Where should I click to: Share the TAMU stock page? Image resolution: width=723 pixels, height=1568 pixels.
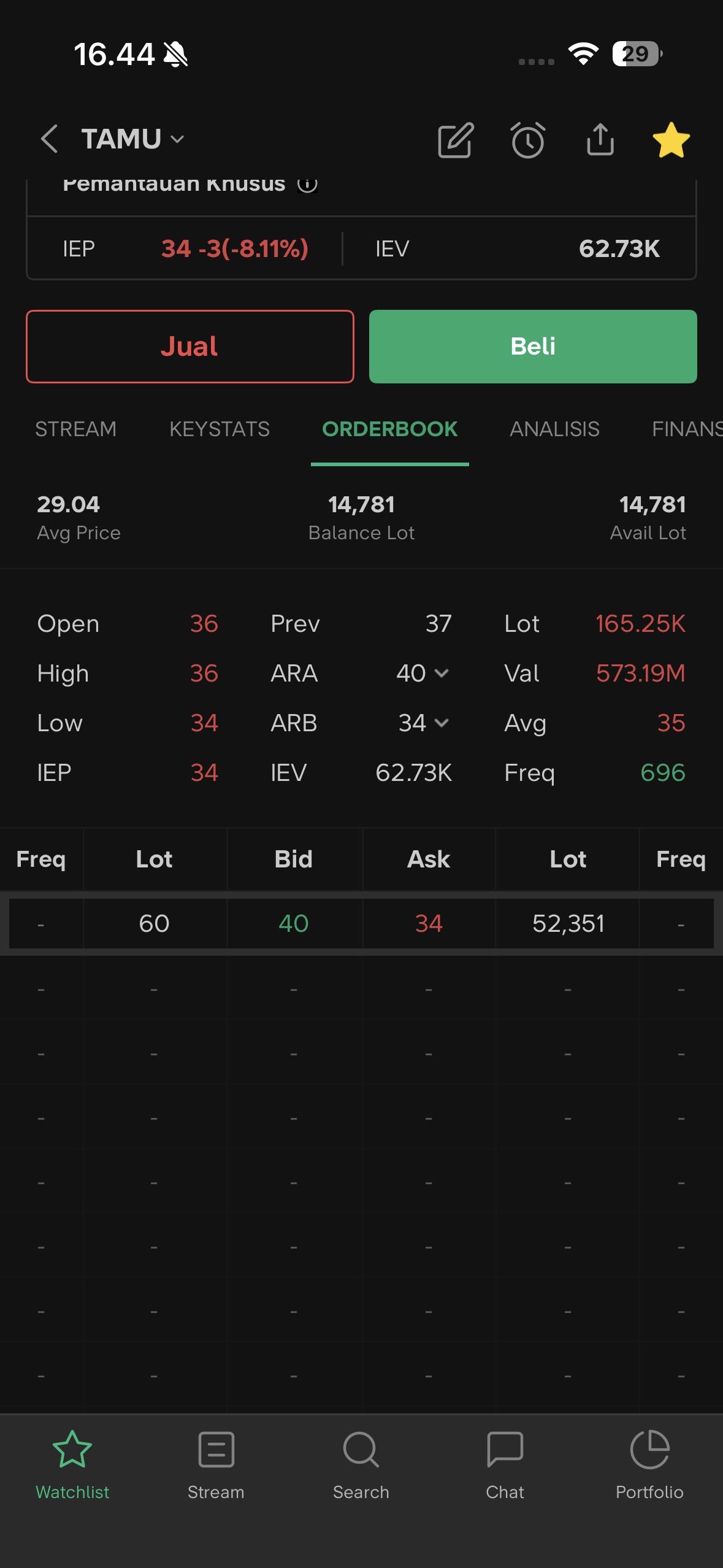[x=600, y=140]
